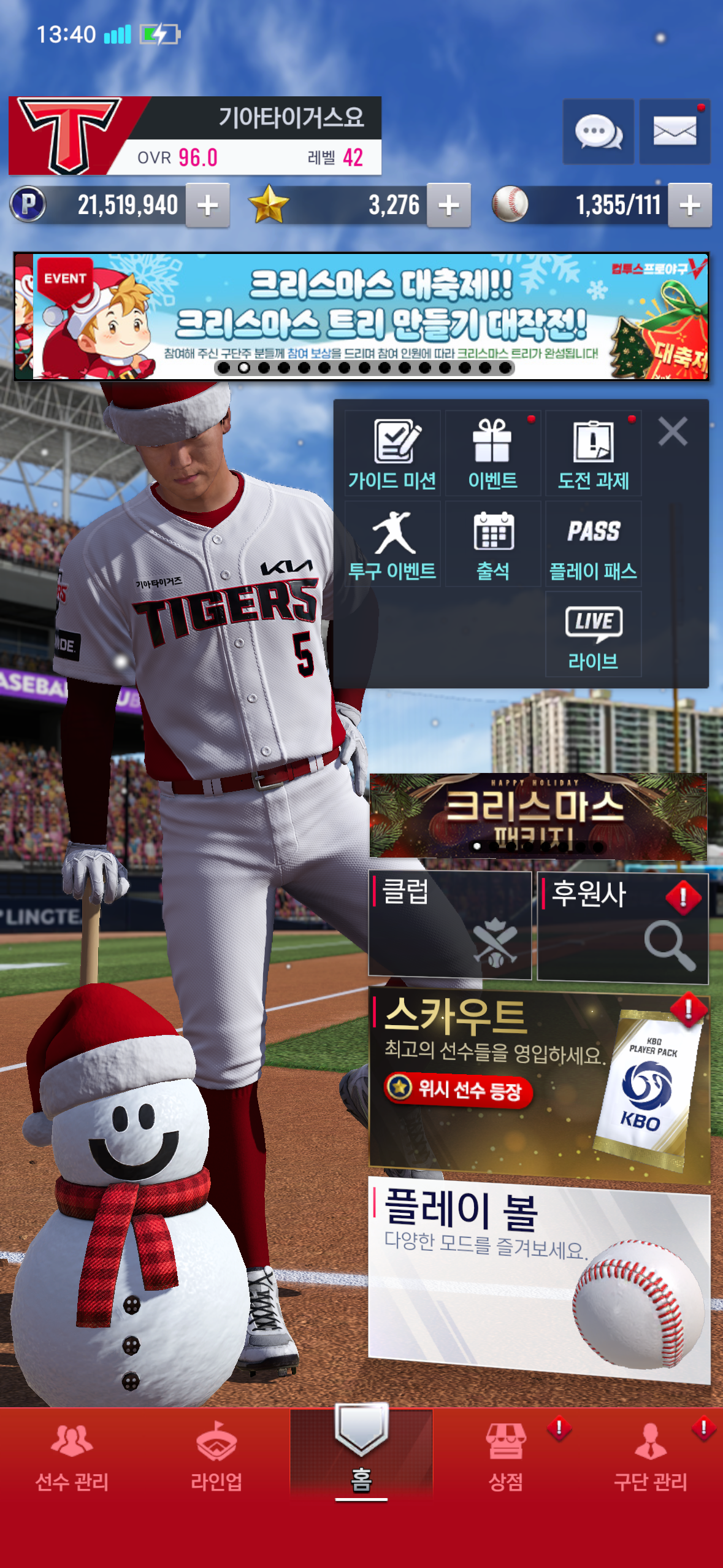View 도전 과제 challenges
Viewport: 723px width, 1568px height.
coord(593,453)
